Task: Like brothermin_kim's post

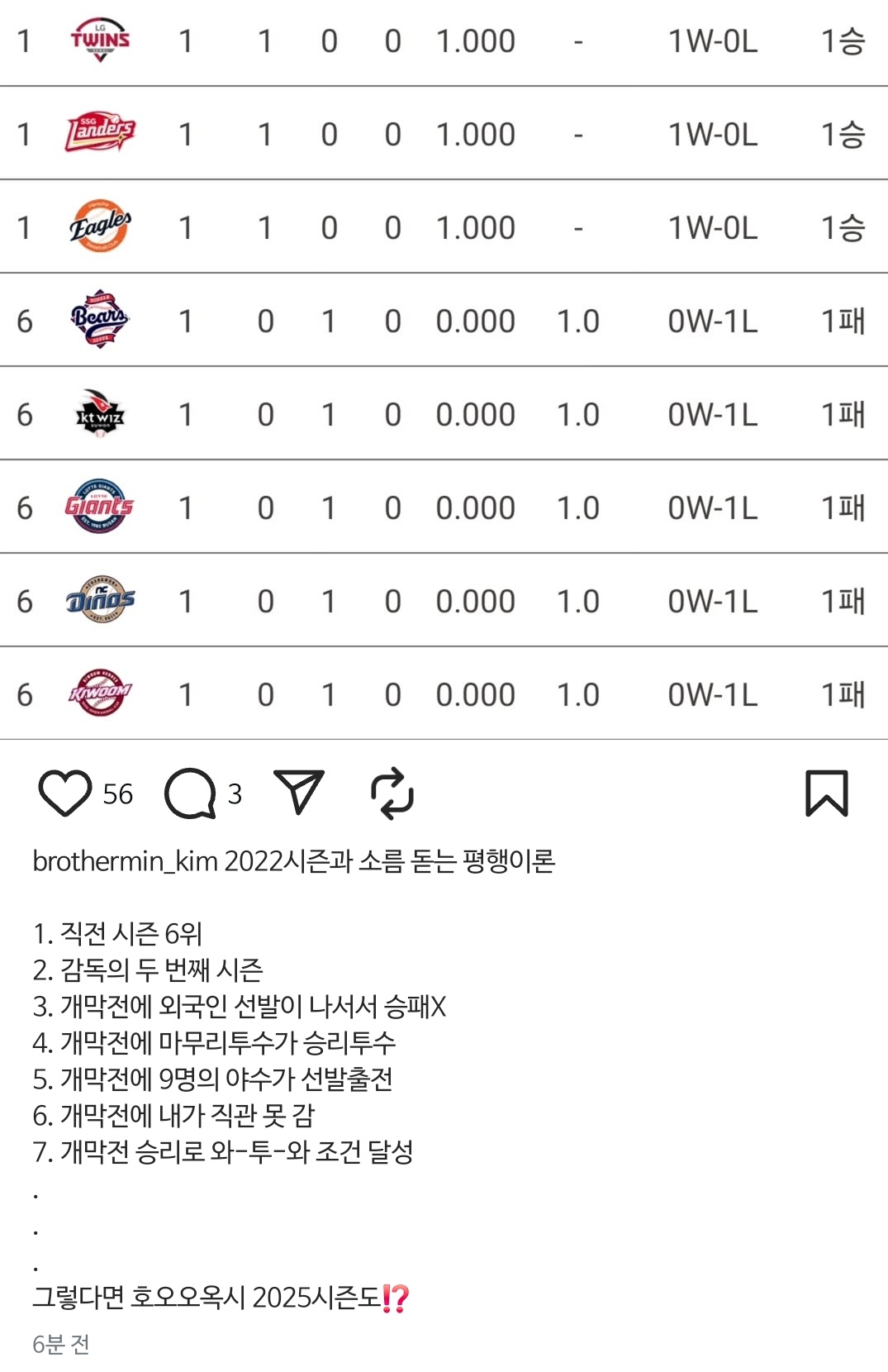Action: coord(64,793)
